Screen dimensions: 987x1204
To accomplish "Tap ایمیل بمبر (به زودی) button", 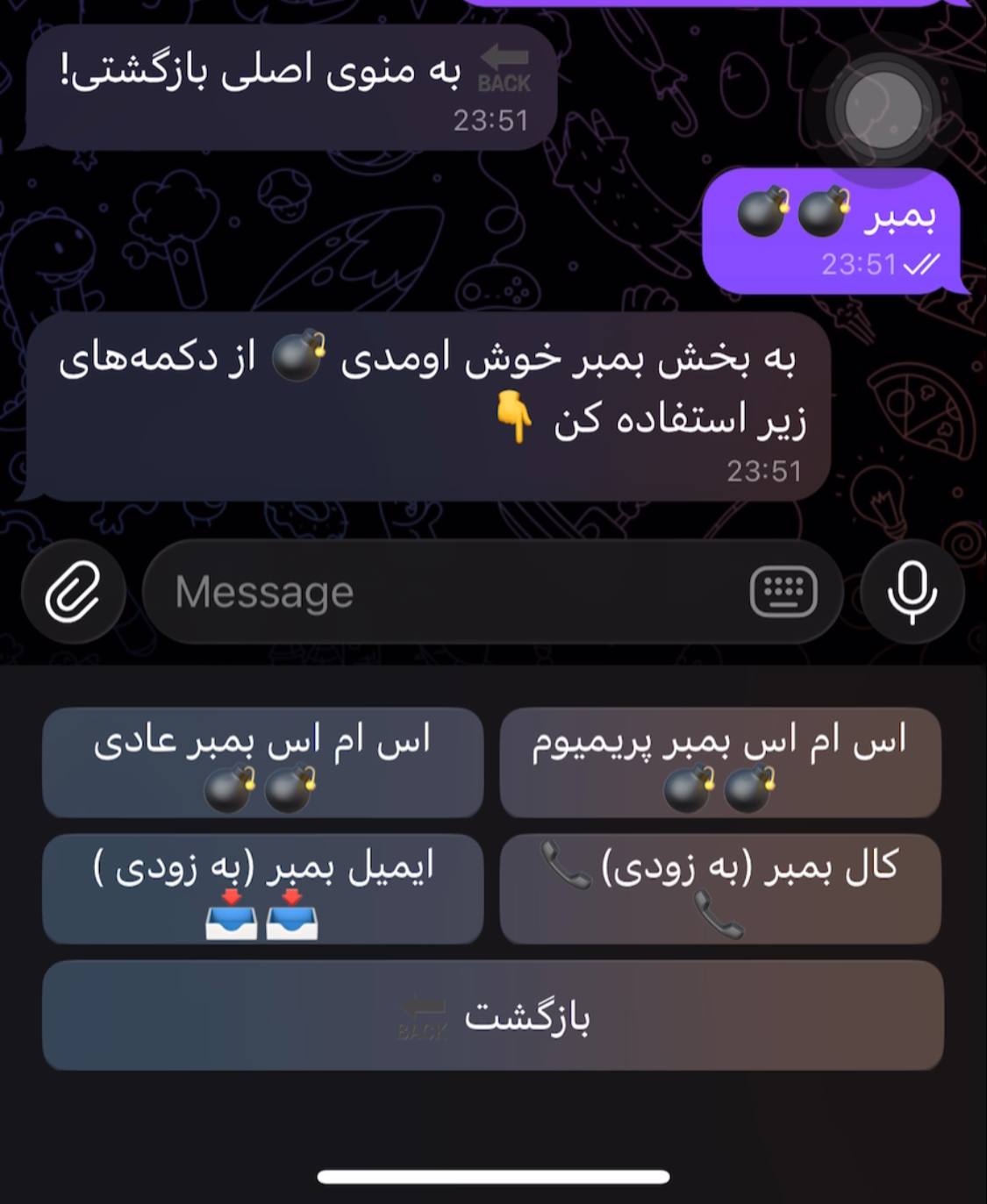I will (x=262, y=888).
